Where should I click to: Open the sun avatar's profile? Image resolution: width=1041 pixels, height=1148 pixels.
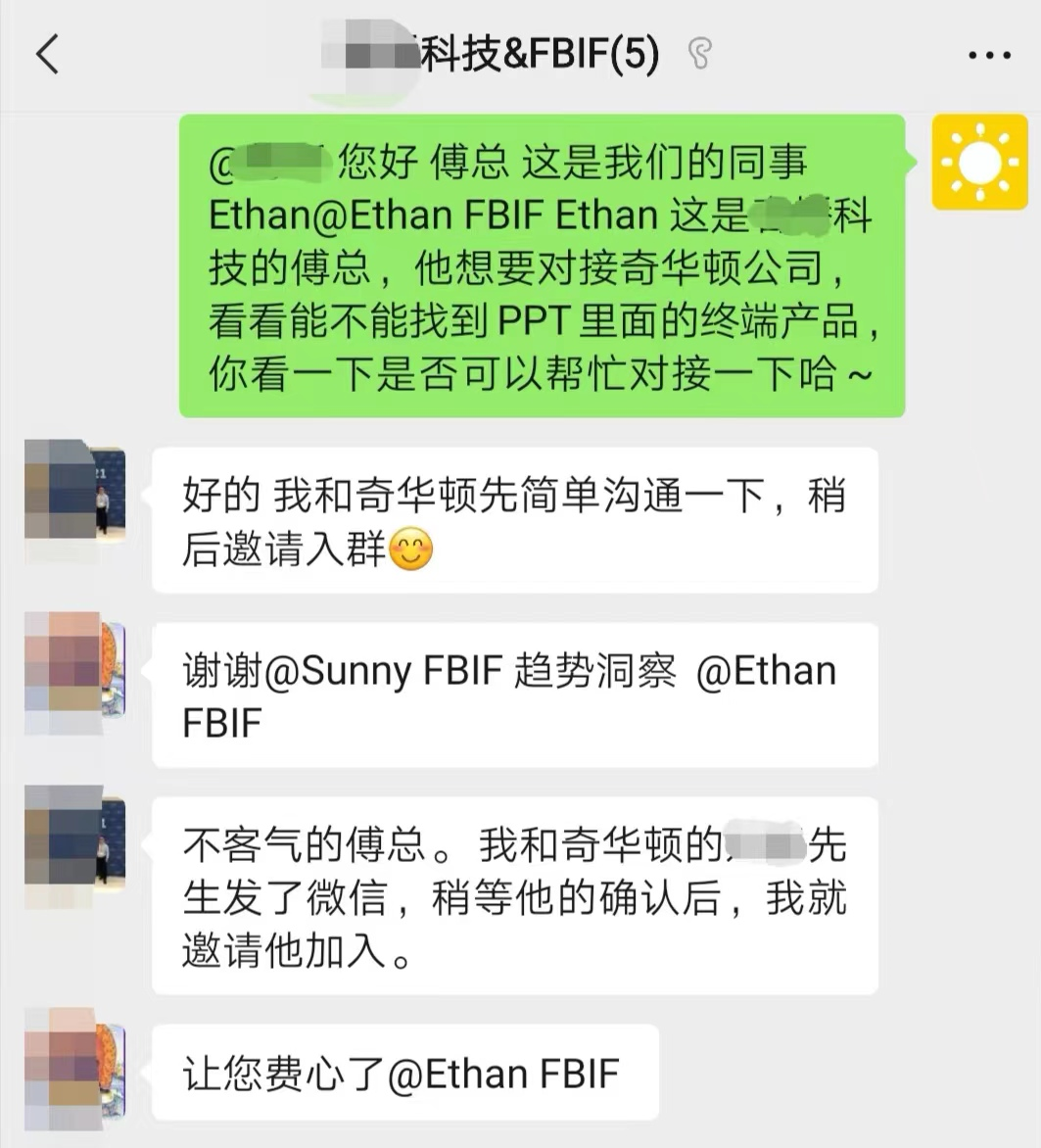coord(979,162)
